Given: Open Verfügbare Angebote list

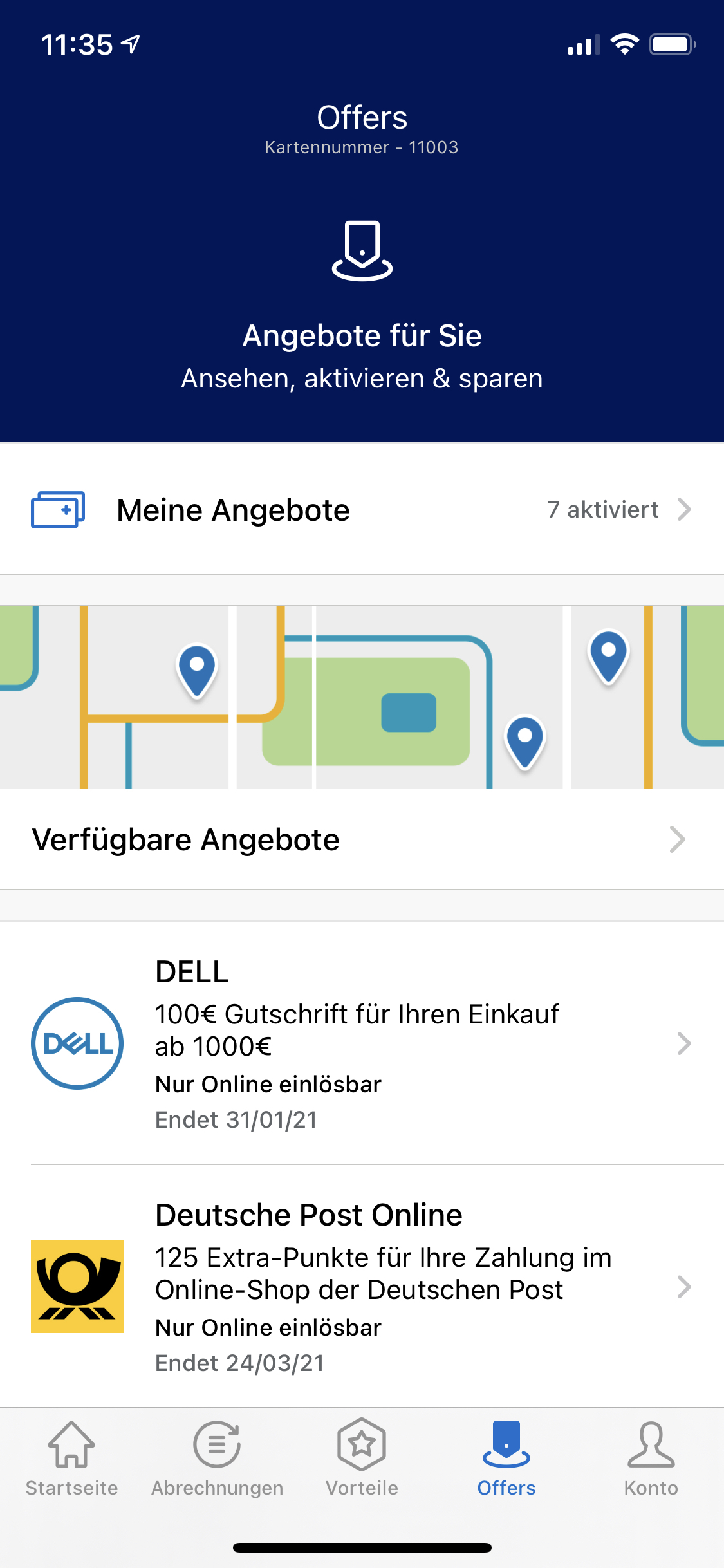Looking at the screenshot, I should coord(362,839).
